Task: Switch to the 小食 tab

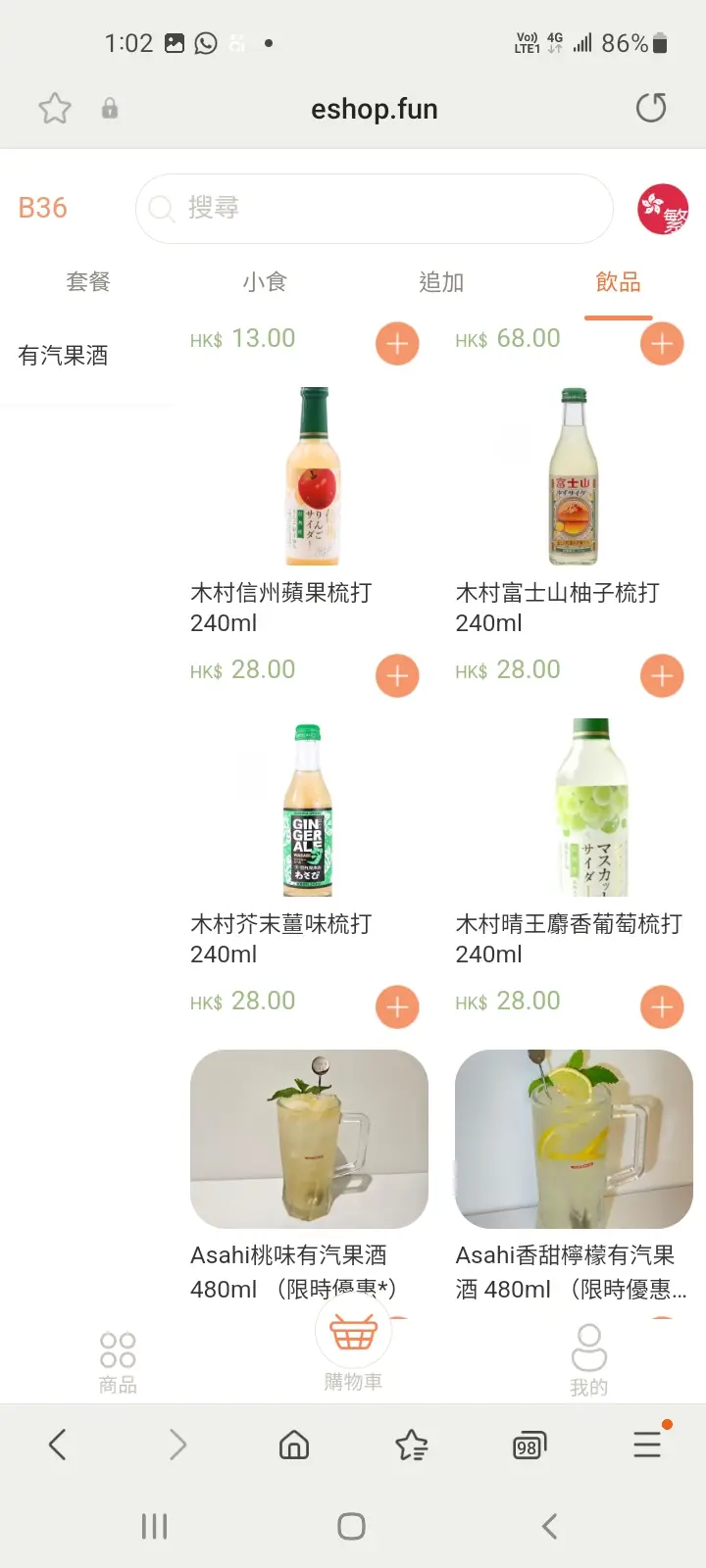Action: coord(265,282)
